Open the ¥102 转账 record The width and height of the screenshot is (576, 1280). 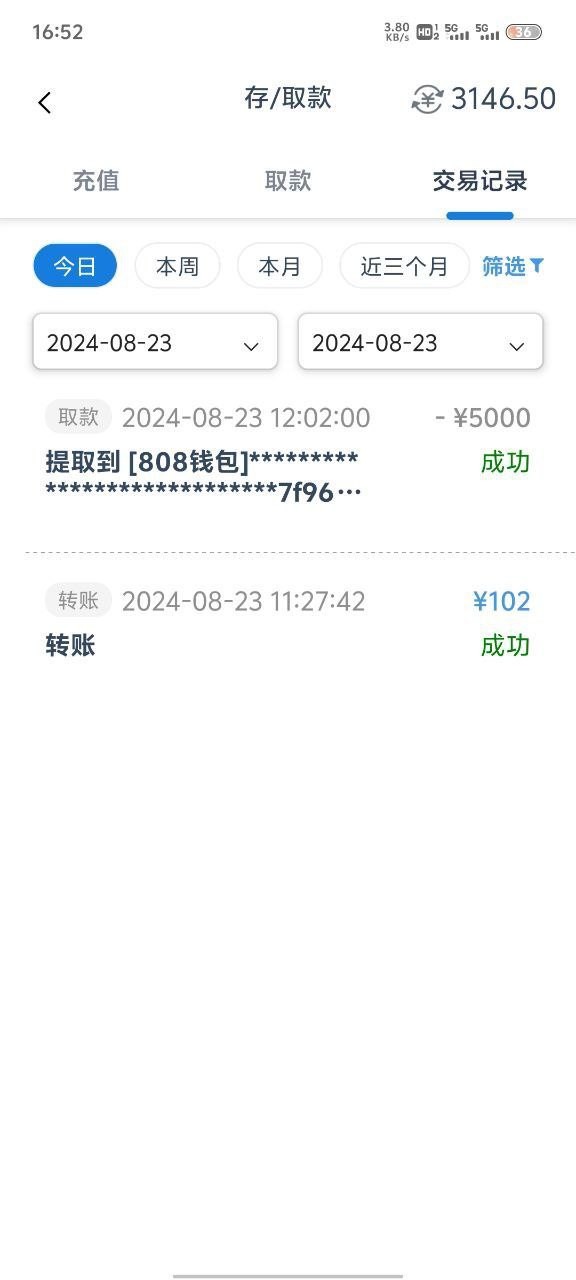click(x=288, y=622)
